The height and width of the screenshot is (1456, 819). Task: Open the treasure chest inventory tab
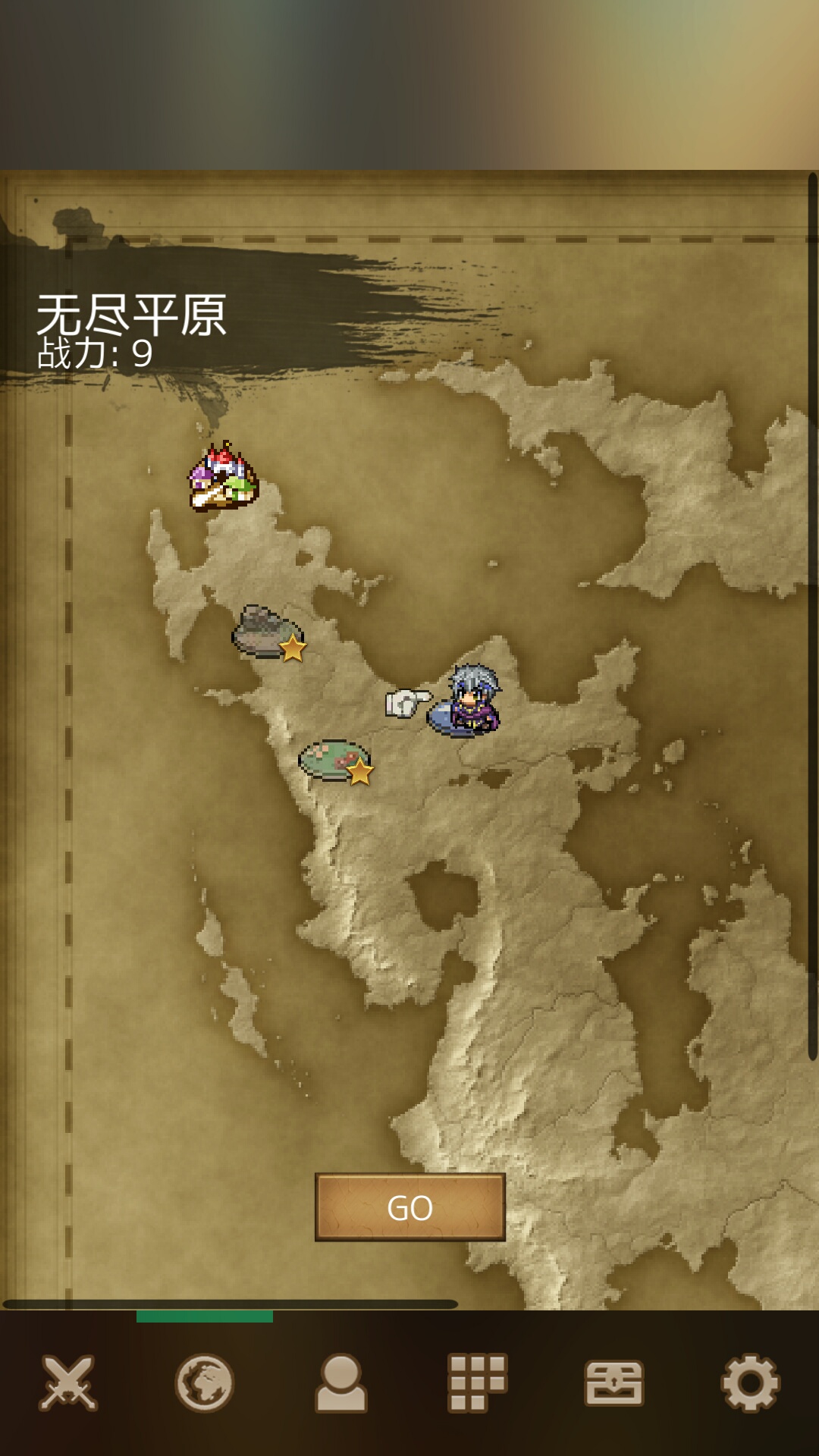click(x=614, y=1382)
